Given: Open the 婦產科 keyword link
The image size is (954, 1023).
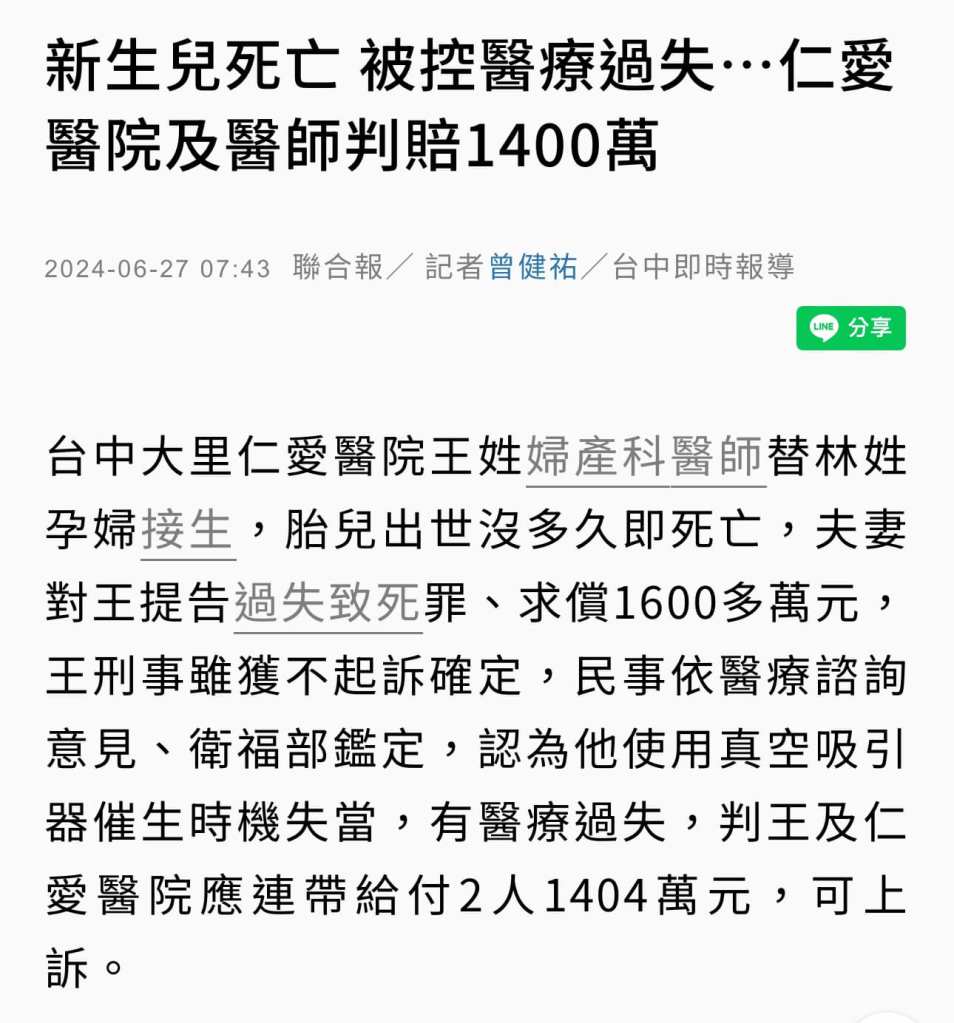Looking at the screenshot, I should [597, 456].
